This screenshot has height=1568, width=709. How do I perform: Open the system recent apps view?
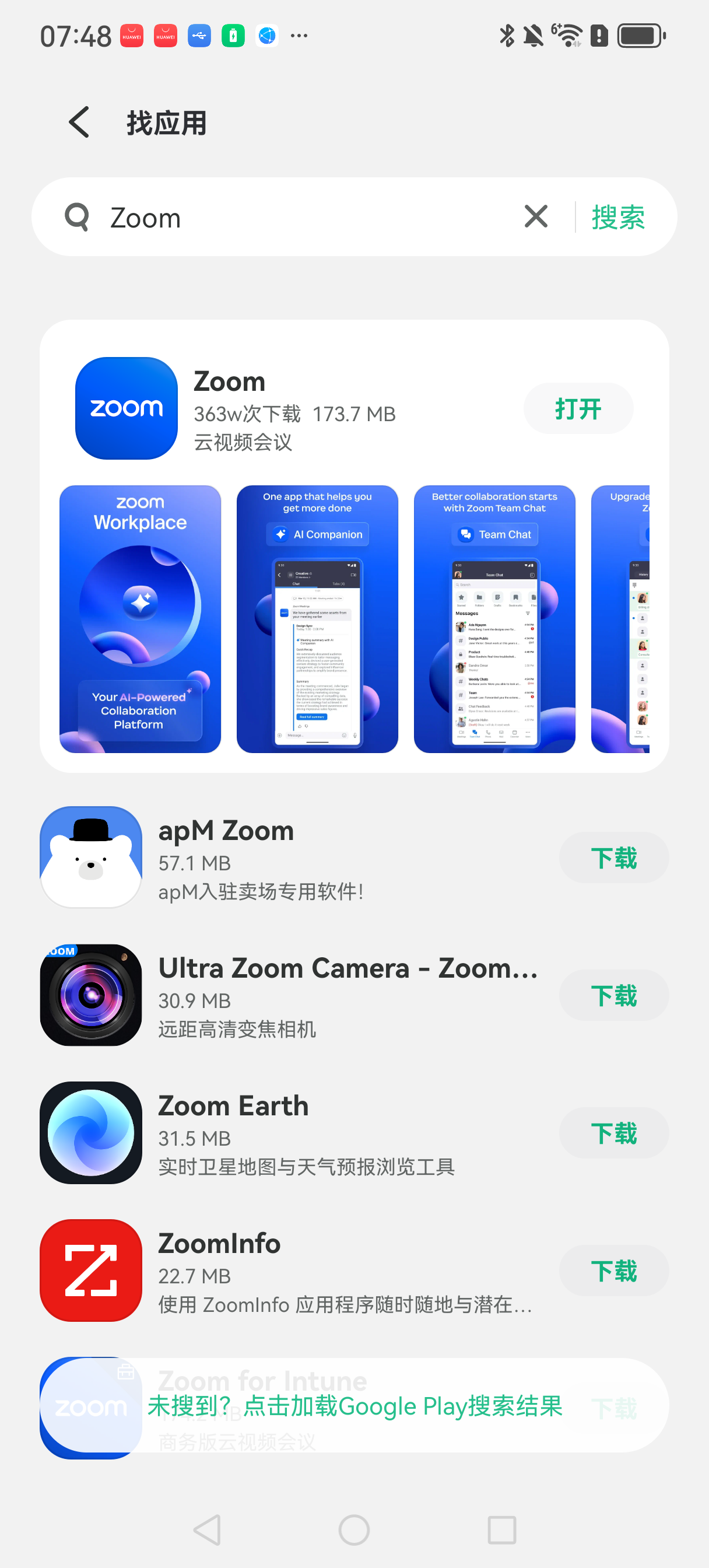point(502,1529)
